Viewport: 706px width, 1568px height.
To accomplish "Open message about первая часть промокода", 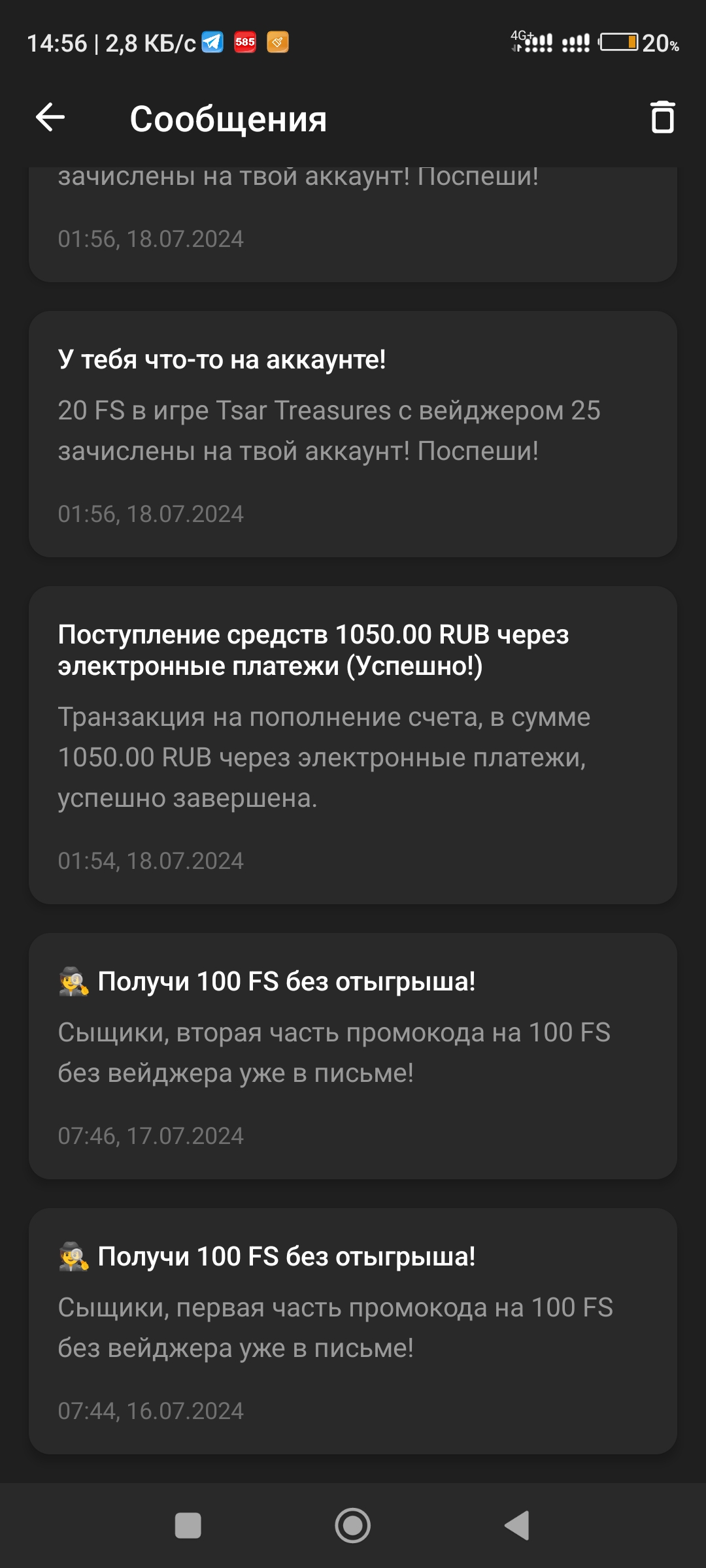I will tap(353, 1331).
